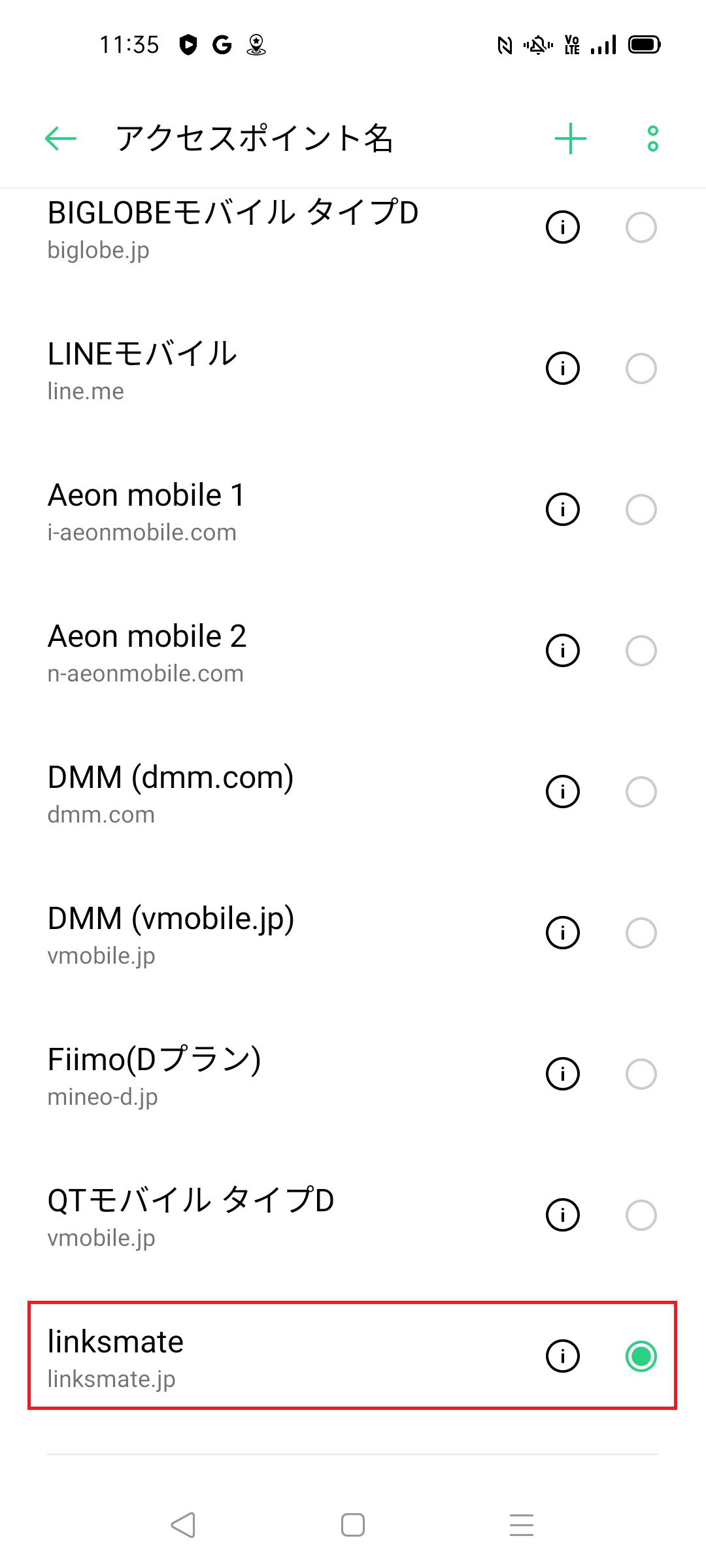706x1568 pixels.
Task: Show QTモバイル タイプD APN details
Action: click(562, 1215)
